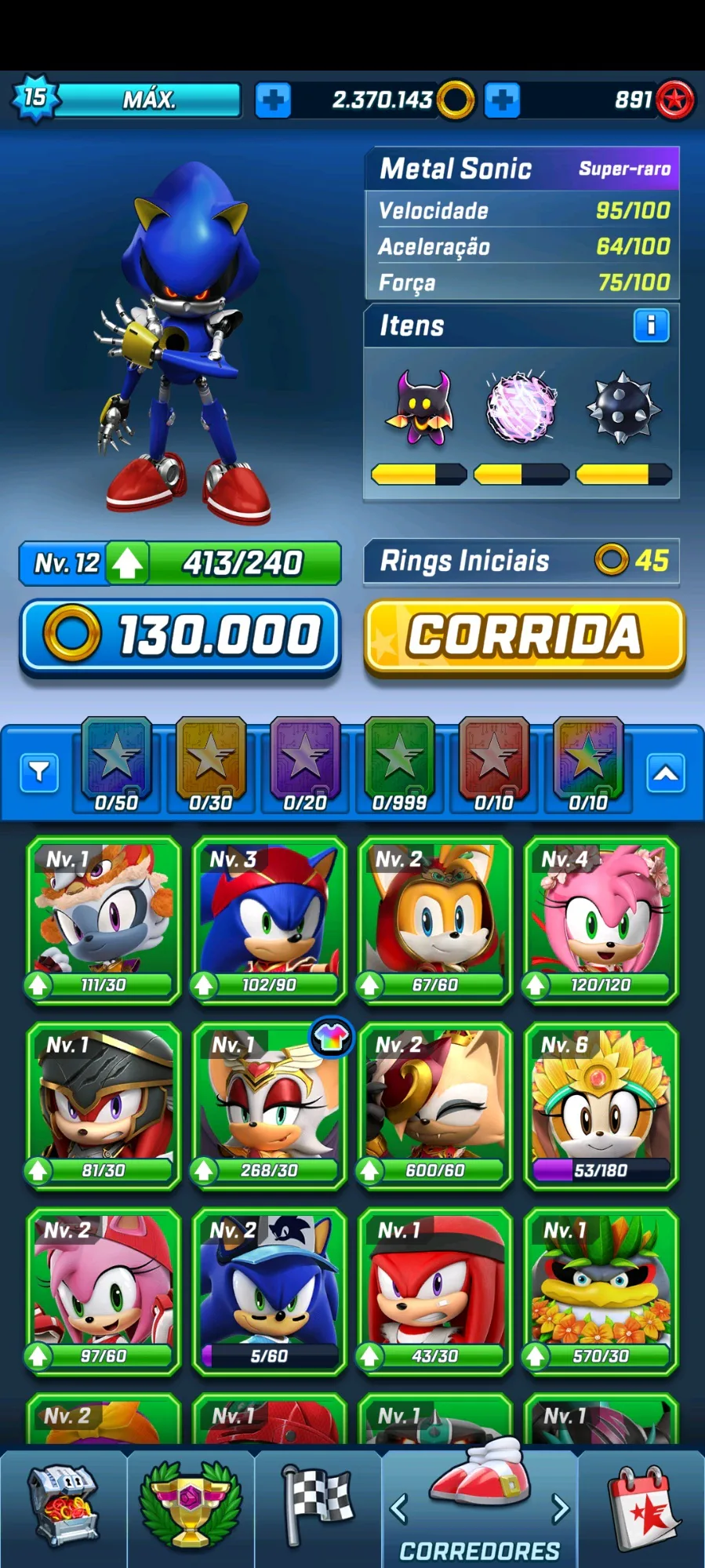Open the character filter funnel
The width and height of the screenshot is (705, 1568).
click(39, 773)
